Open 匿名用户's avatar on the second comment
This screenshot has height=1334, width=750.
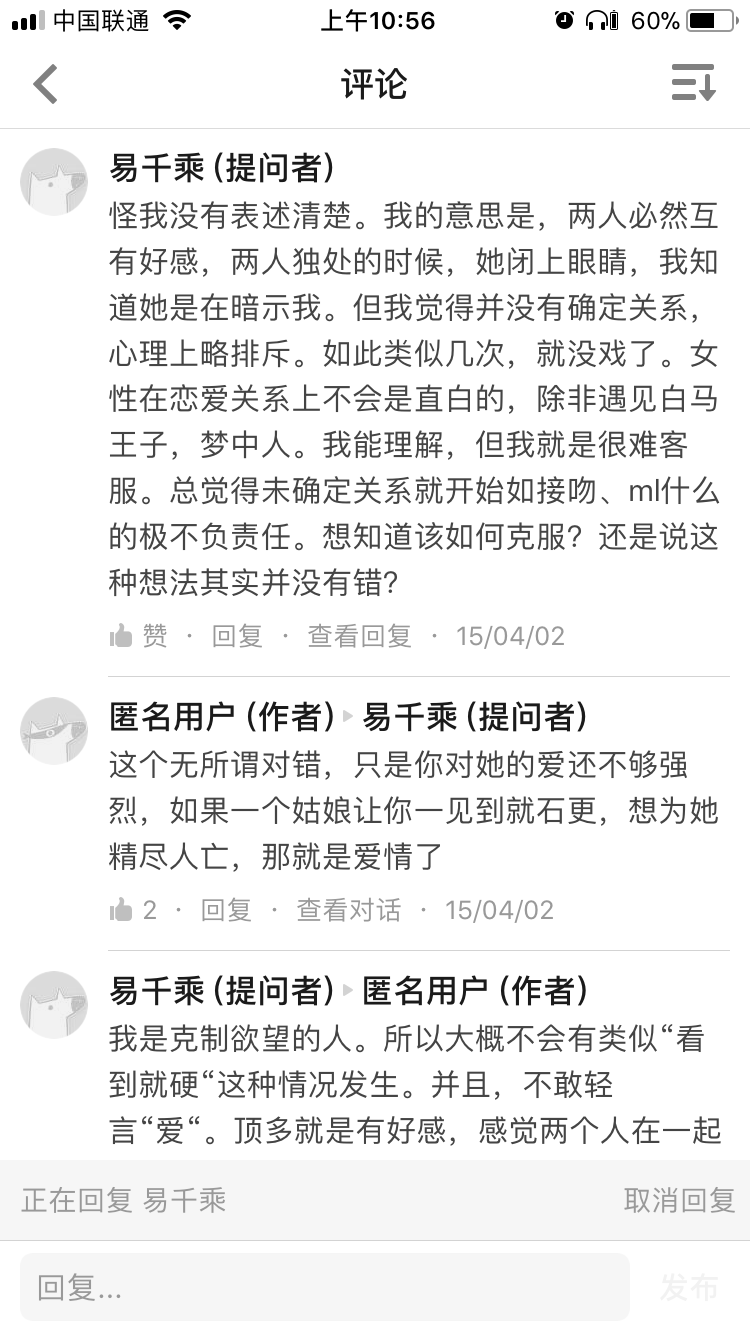click(x=54, y=731)
